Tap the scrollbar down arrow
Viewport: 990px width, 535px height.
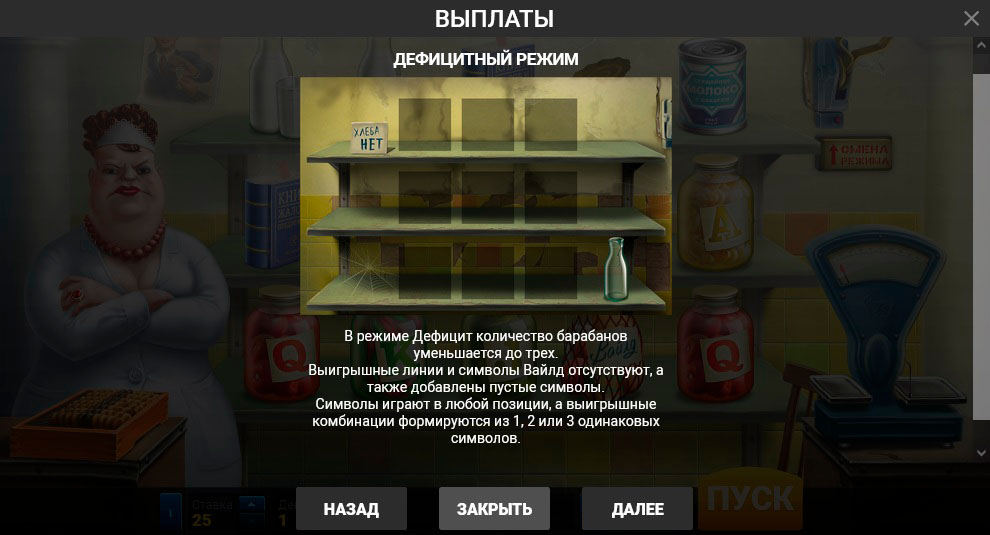coord(981,453)
